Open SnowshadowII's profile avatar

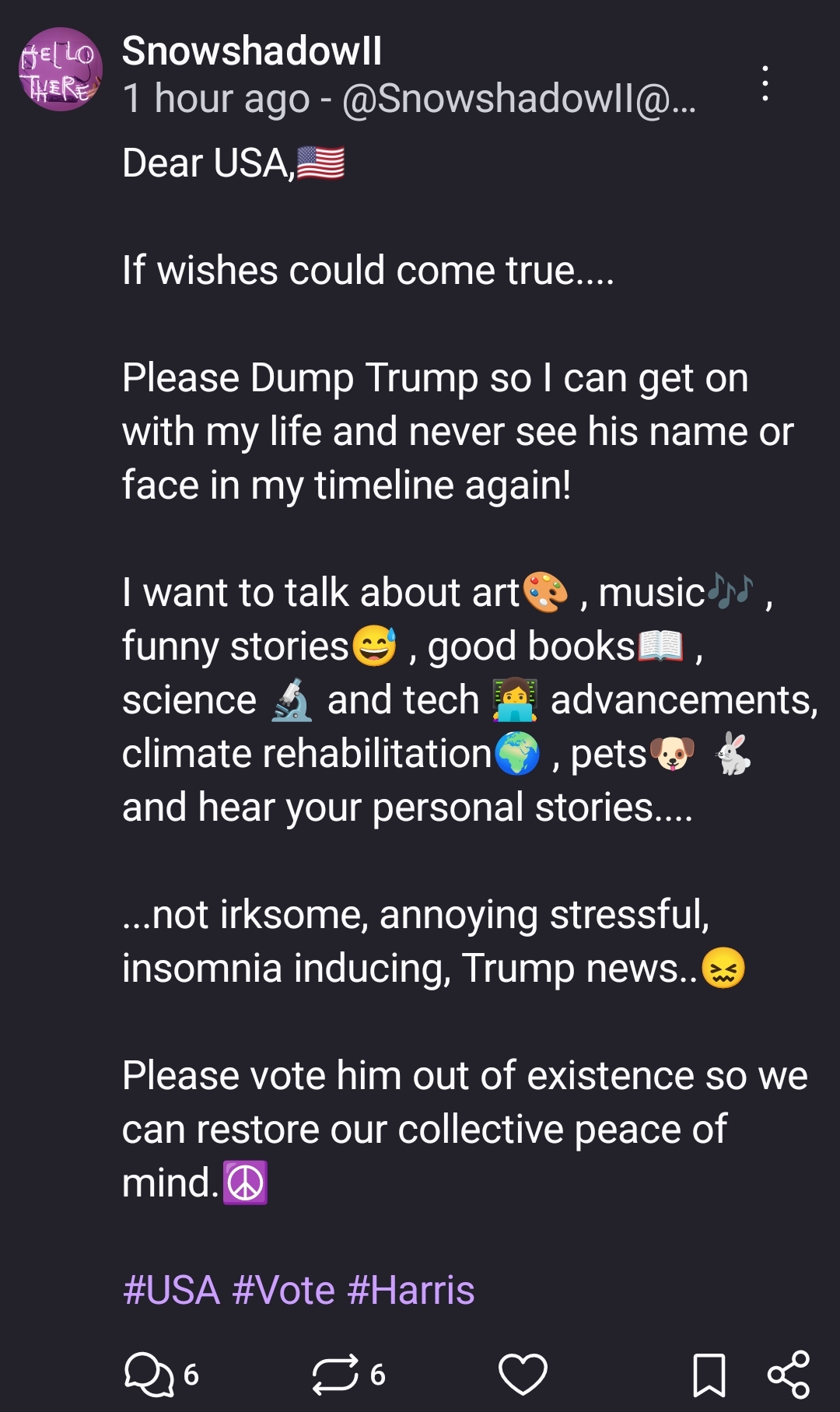pos(61,69)
